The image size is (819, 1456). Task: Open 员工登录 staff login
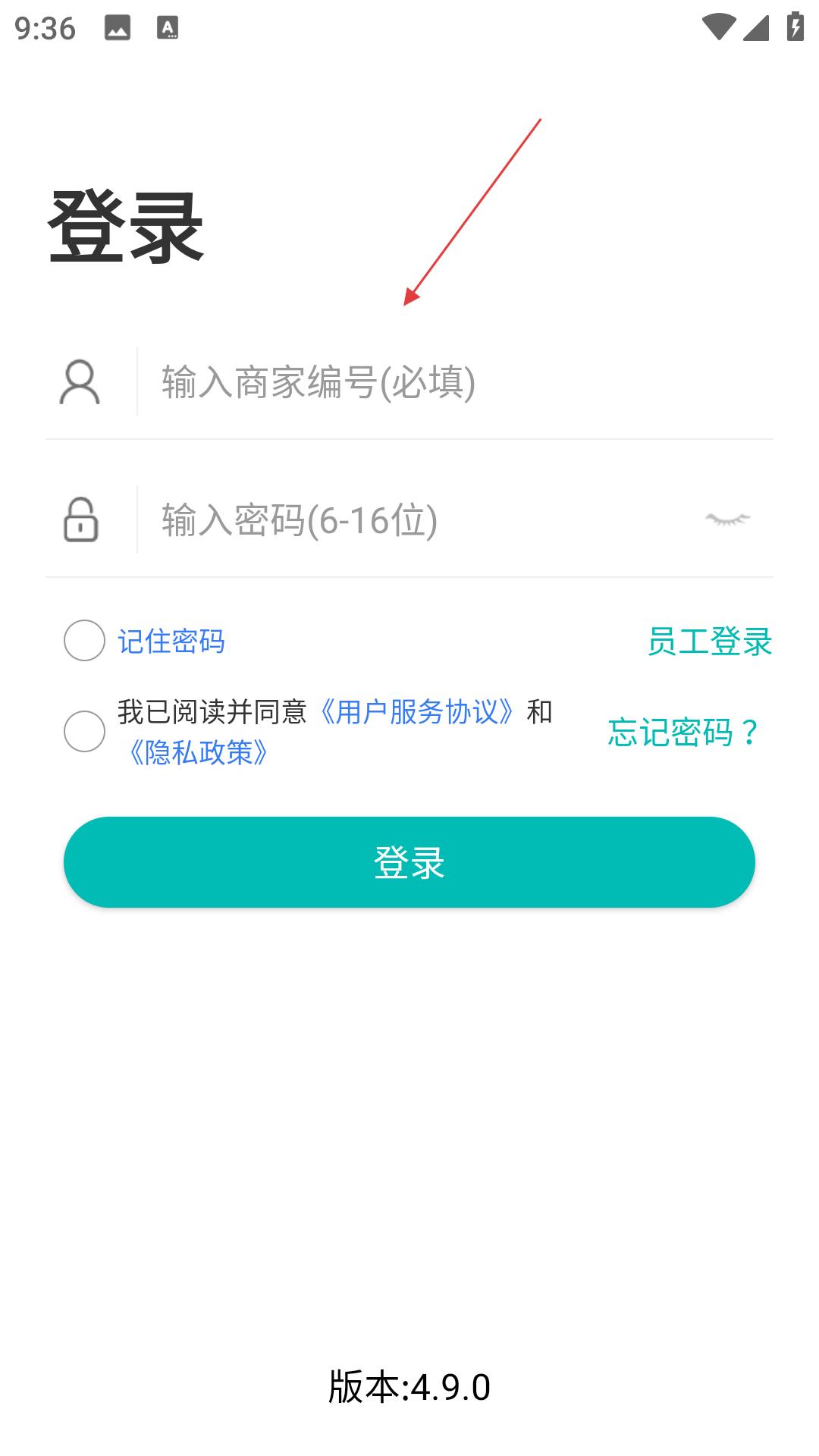(x=710, y=642)
